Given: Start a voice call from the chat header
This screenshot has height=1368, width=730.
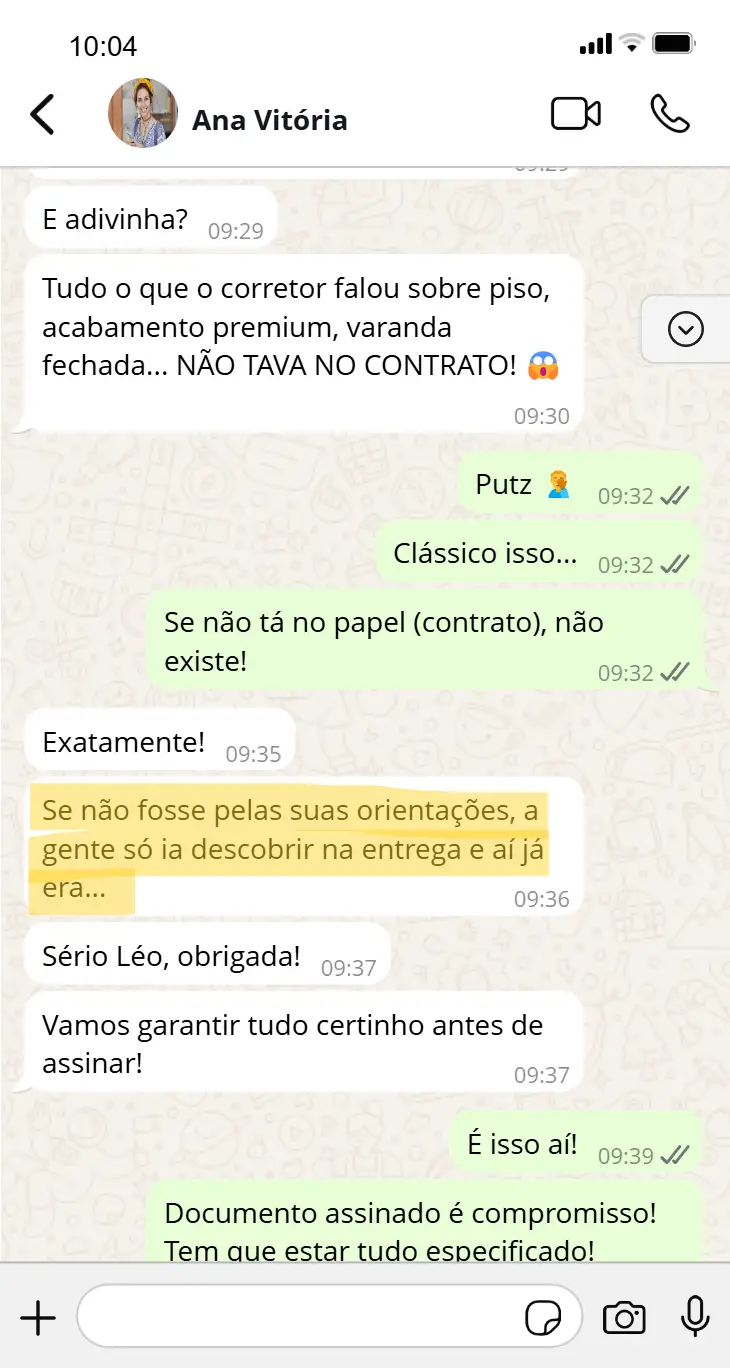Looking at the screenshot, I should click(x=669, y=114).
